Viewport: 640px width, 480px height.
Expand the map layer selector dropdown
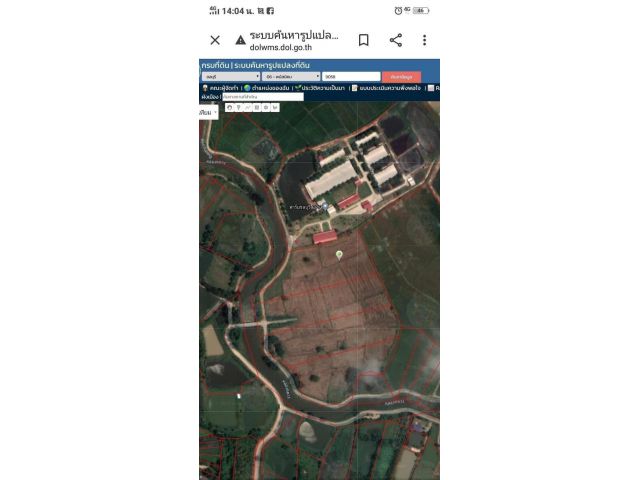pos(209,113)
